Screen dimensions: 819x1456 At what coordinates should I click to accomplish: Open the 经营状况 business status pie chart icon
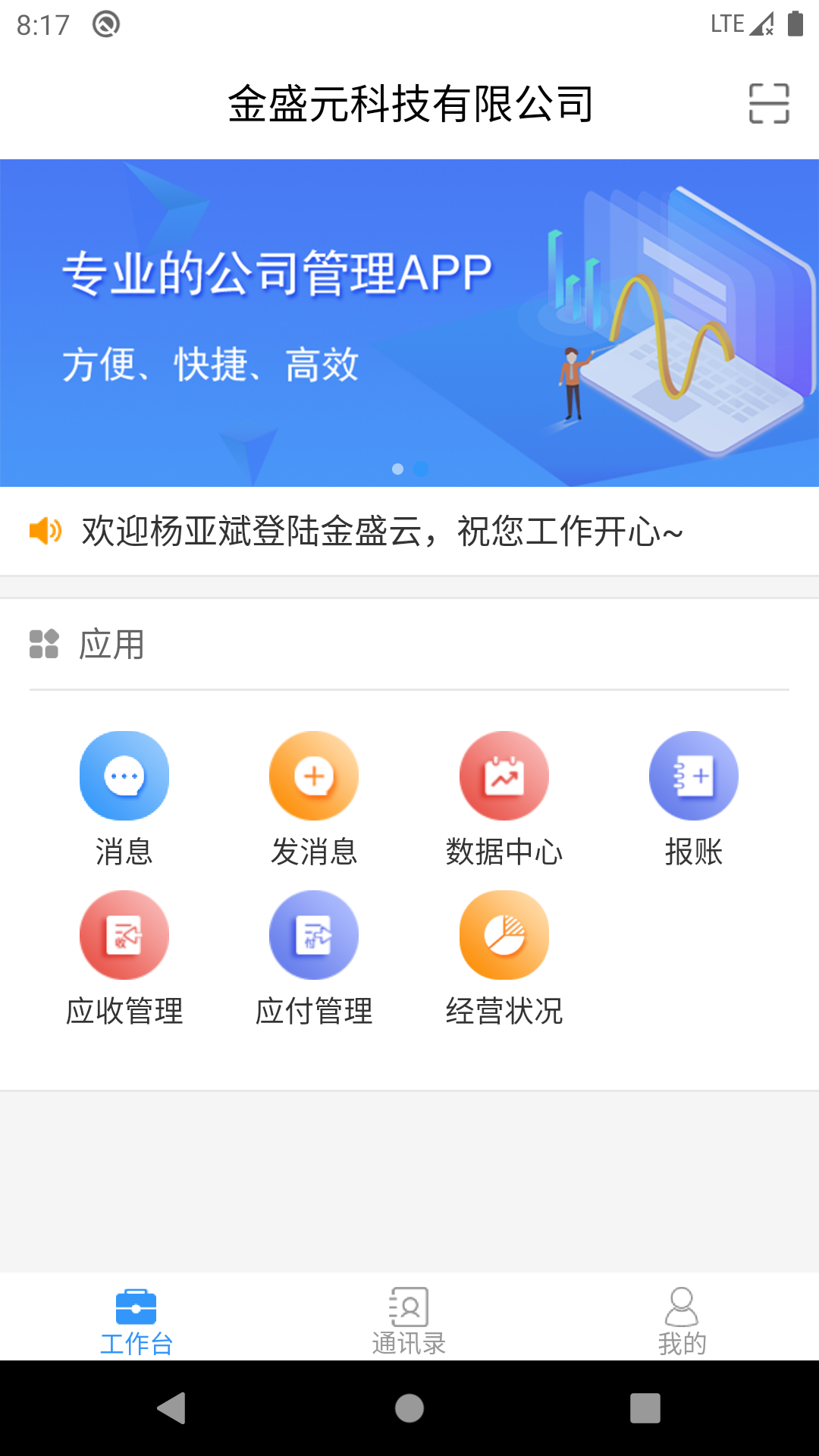point(504,934)
